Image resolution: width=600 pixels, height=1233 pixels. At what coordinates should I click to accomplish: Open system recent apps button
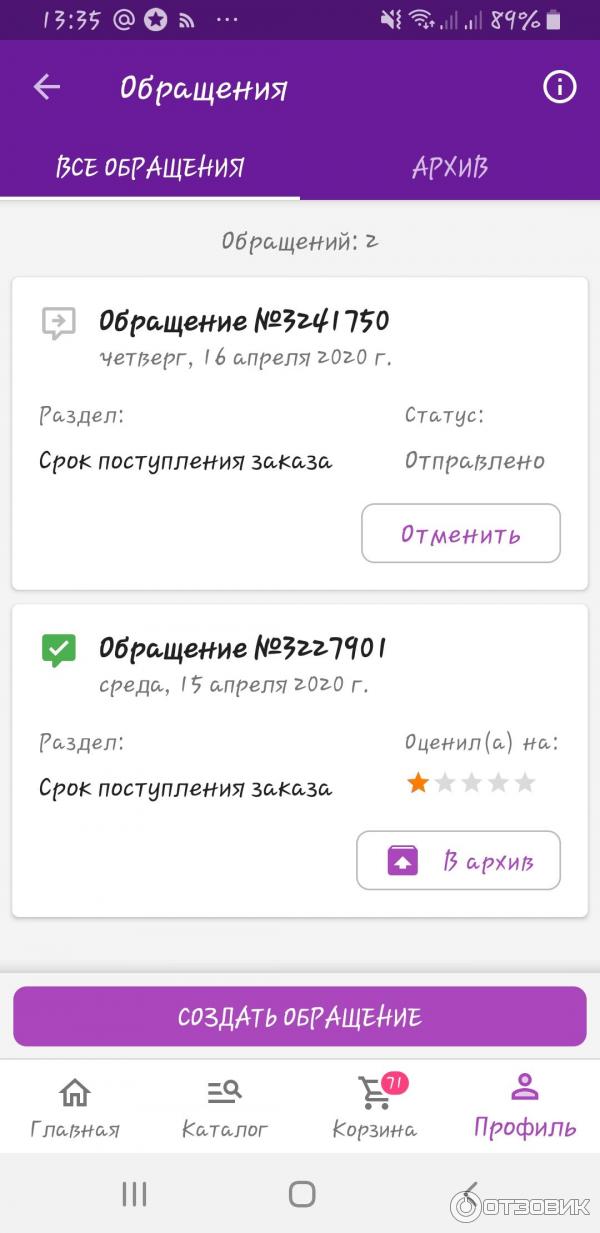(134, 1193)
